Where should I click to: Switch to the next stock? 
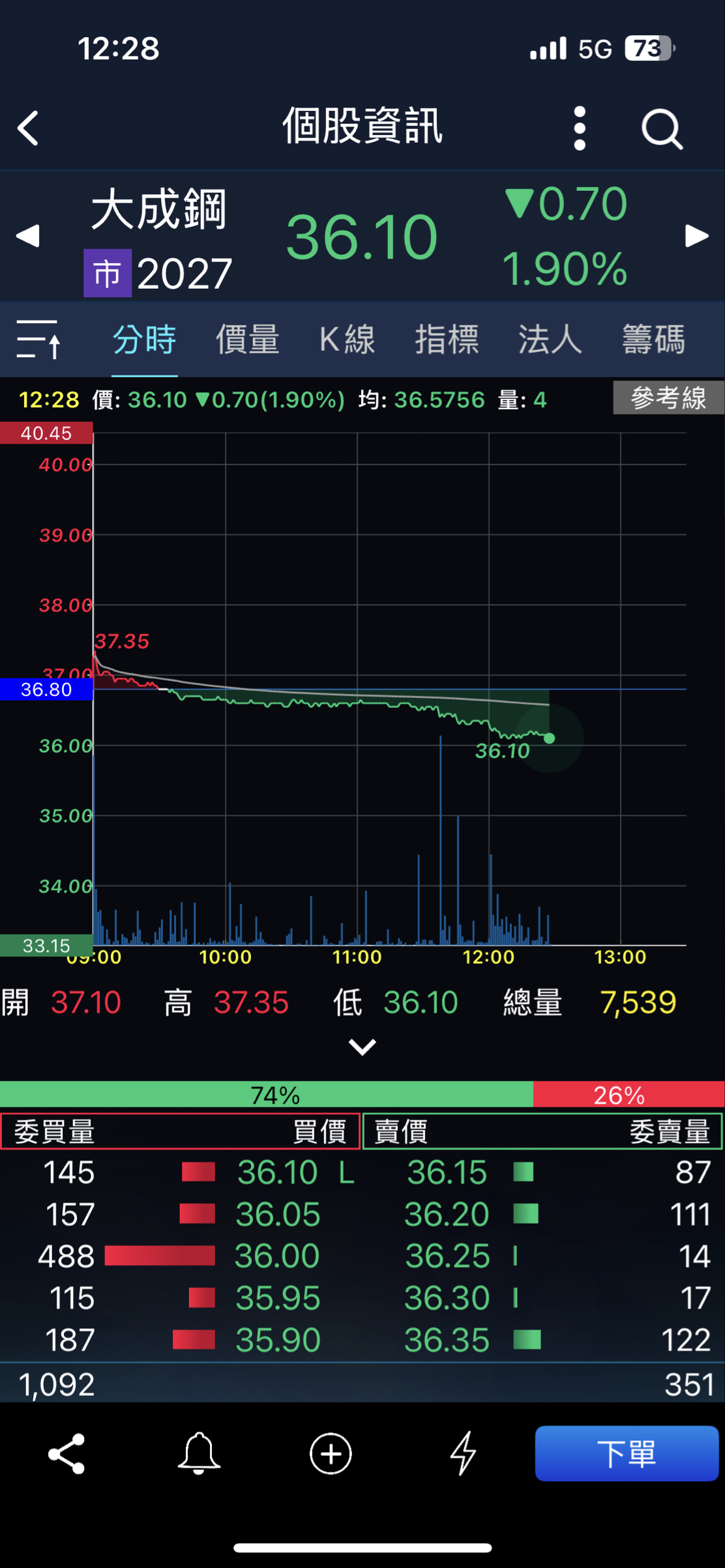(696, 236)
